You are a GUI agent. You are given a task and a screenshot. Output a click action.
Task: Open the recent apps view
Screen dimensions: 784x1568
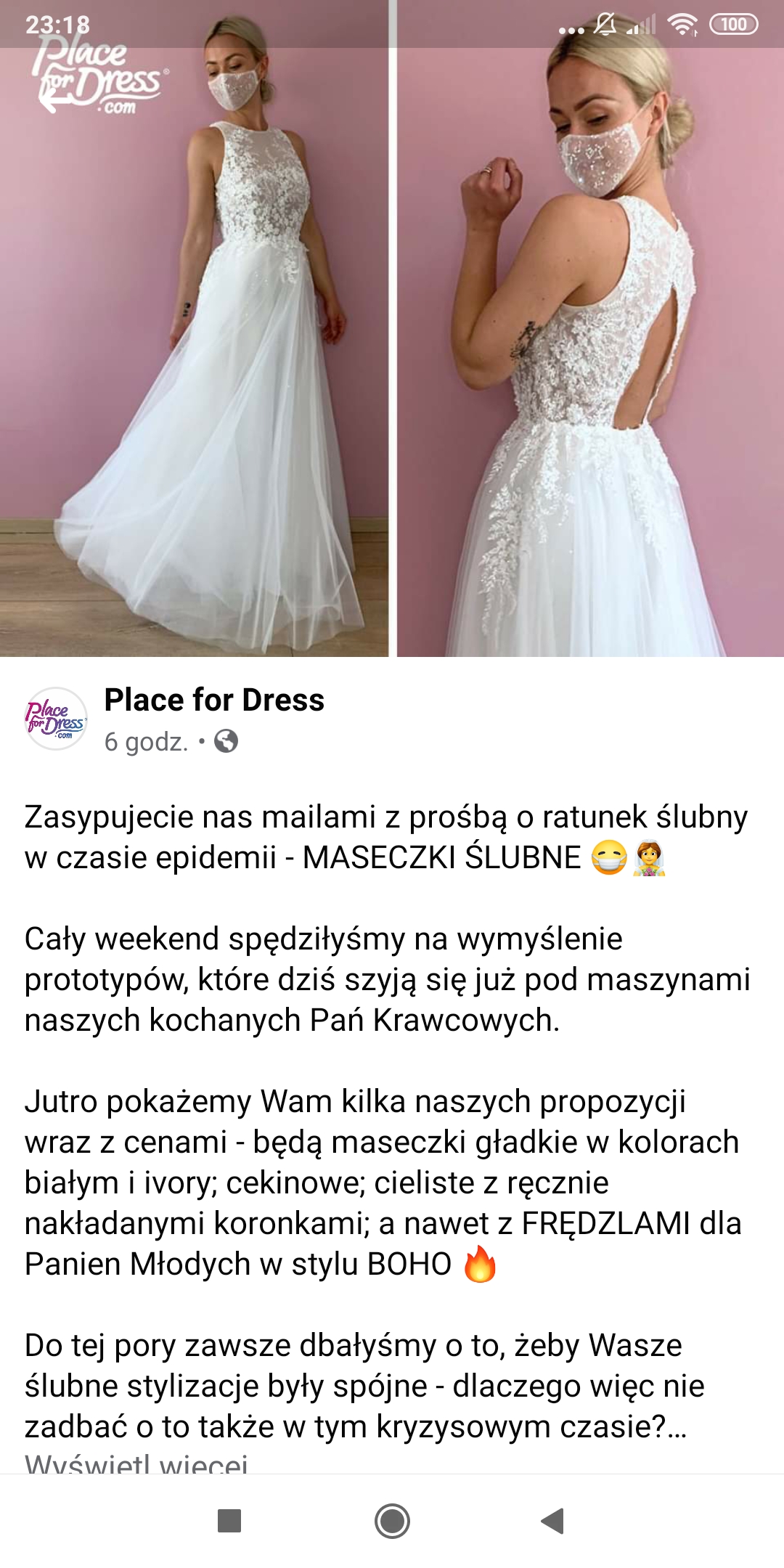pyautogui.click(x=229, y=1521)
